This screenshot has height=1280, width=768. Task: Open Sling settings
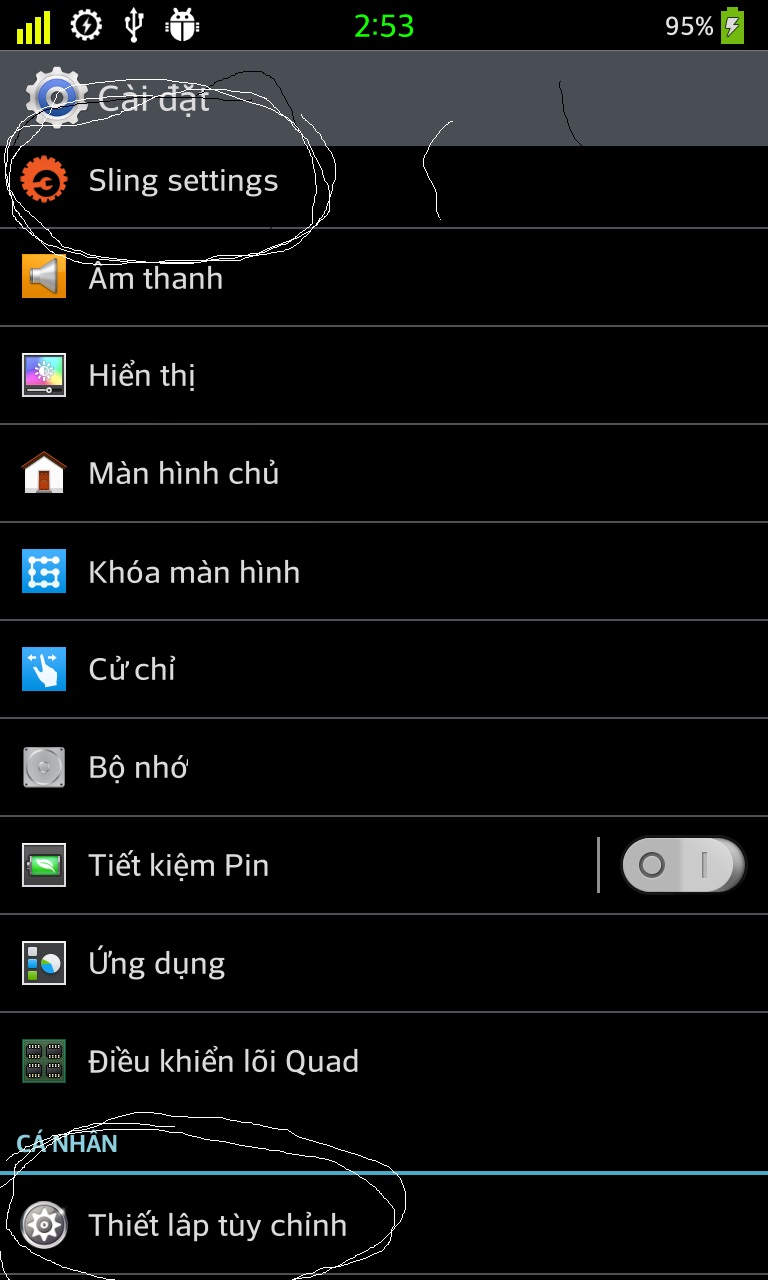[384, 181]
